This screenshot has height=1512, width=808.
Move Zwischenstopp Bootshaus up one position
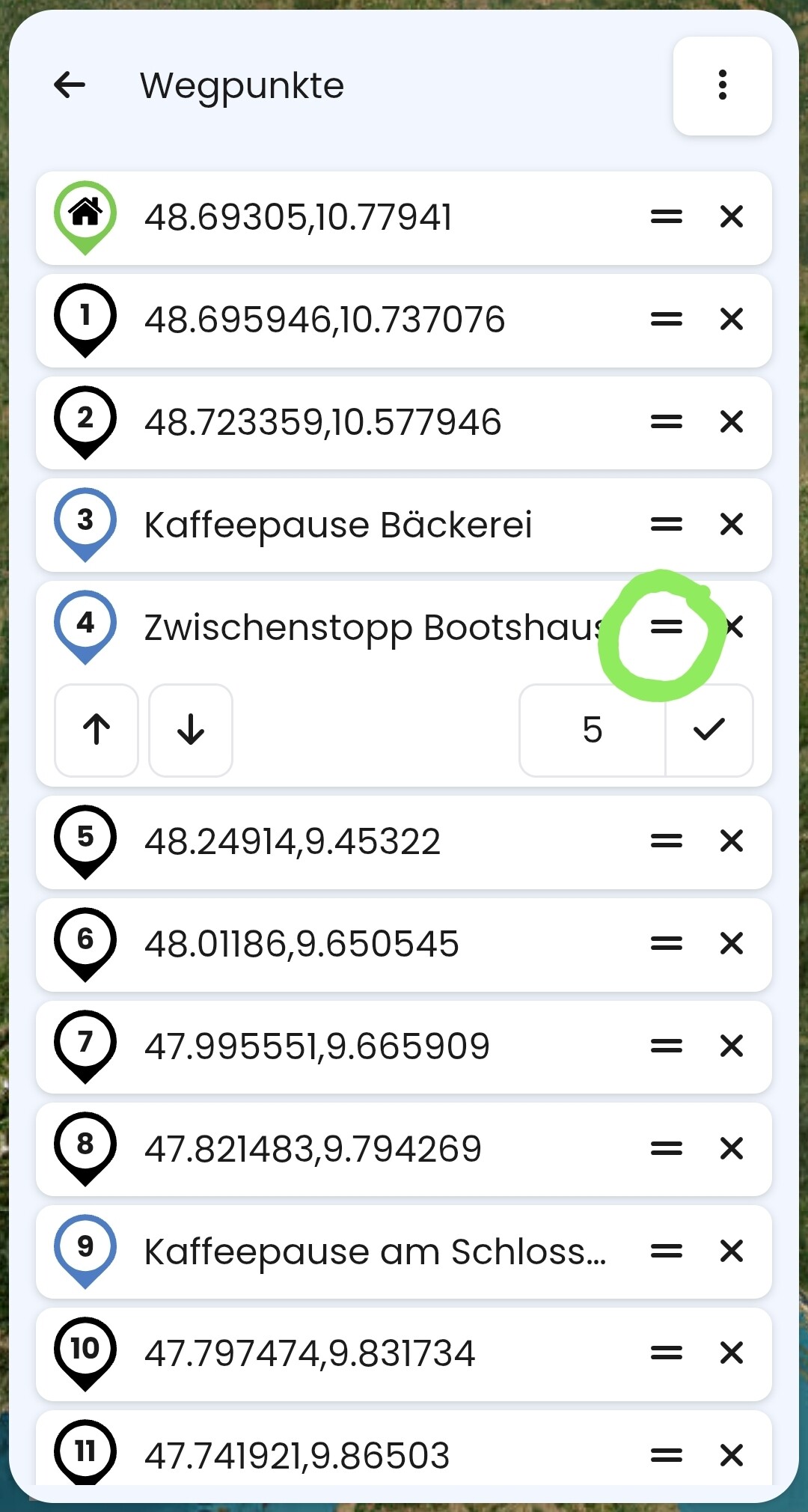[x=97, y=730]
